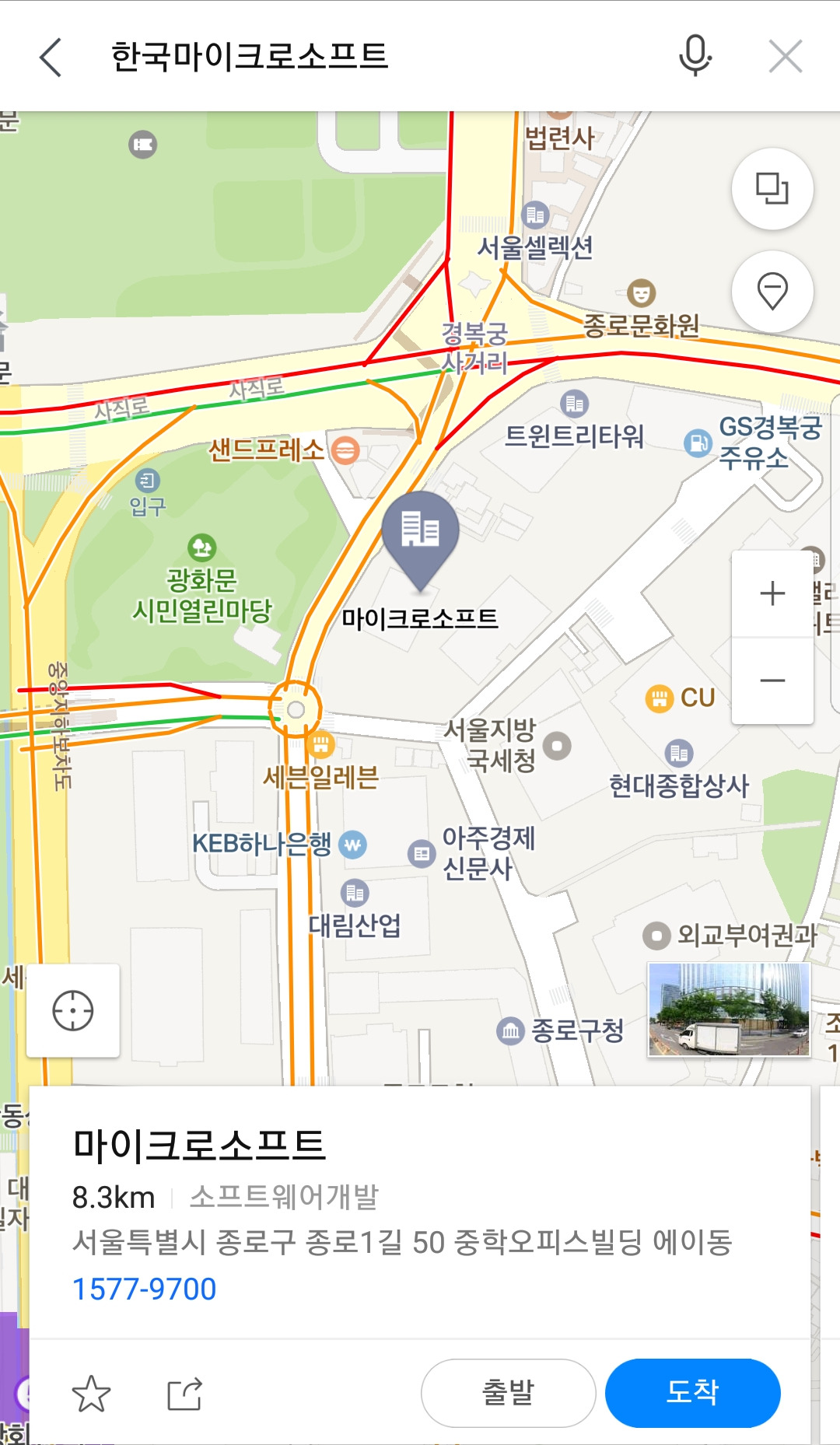Image resolution: width=840 pixels, height=1445 pixels.
Task: Center the map on my current location
Action: [73, 1010]
